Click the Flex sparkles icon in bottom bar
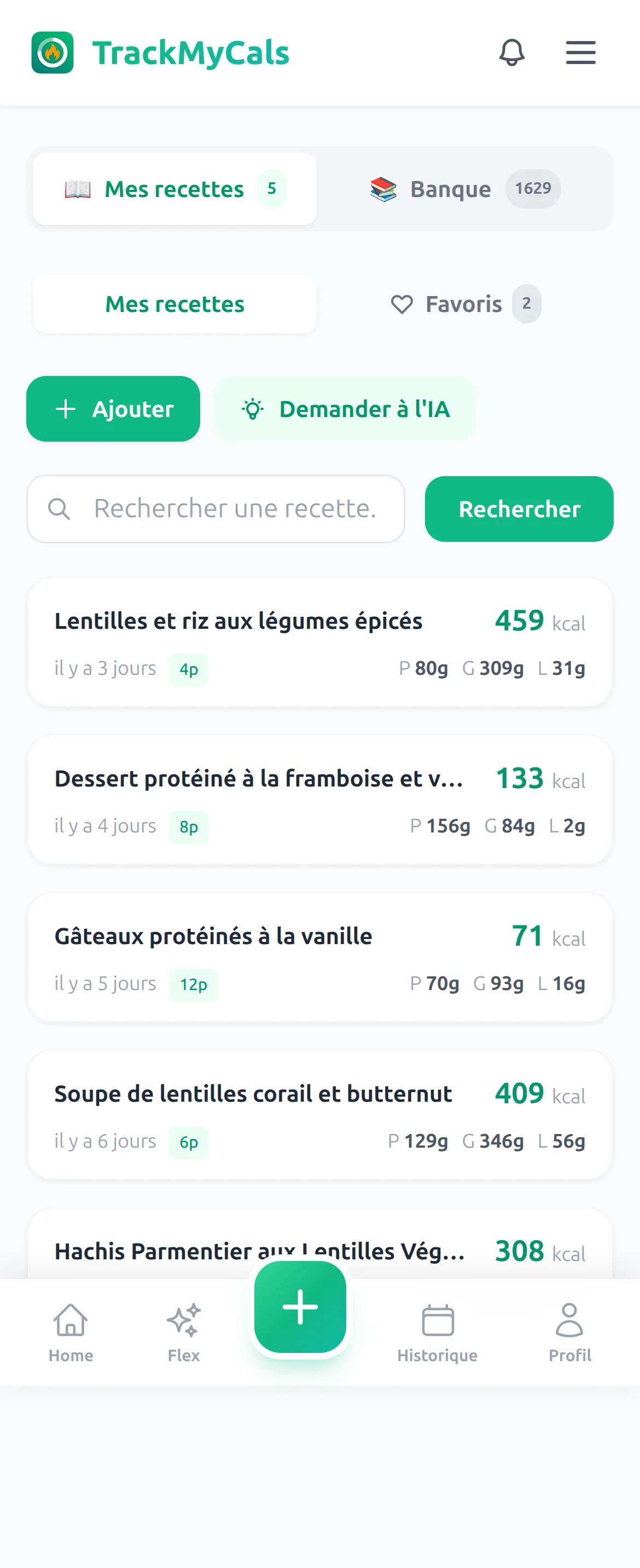This screenshot has height=1568, width=640. click(x=183, y=1314)
